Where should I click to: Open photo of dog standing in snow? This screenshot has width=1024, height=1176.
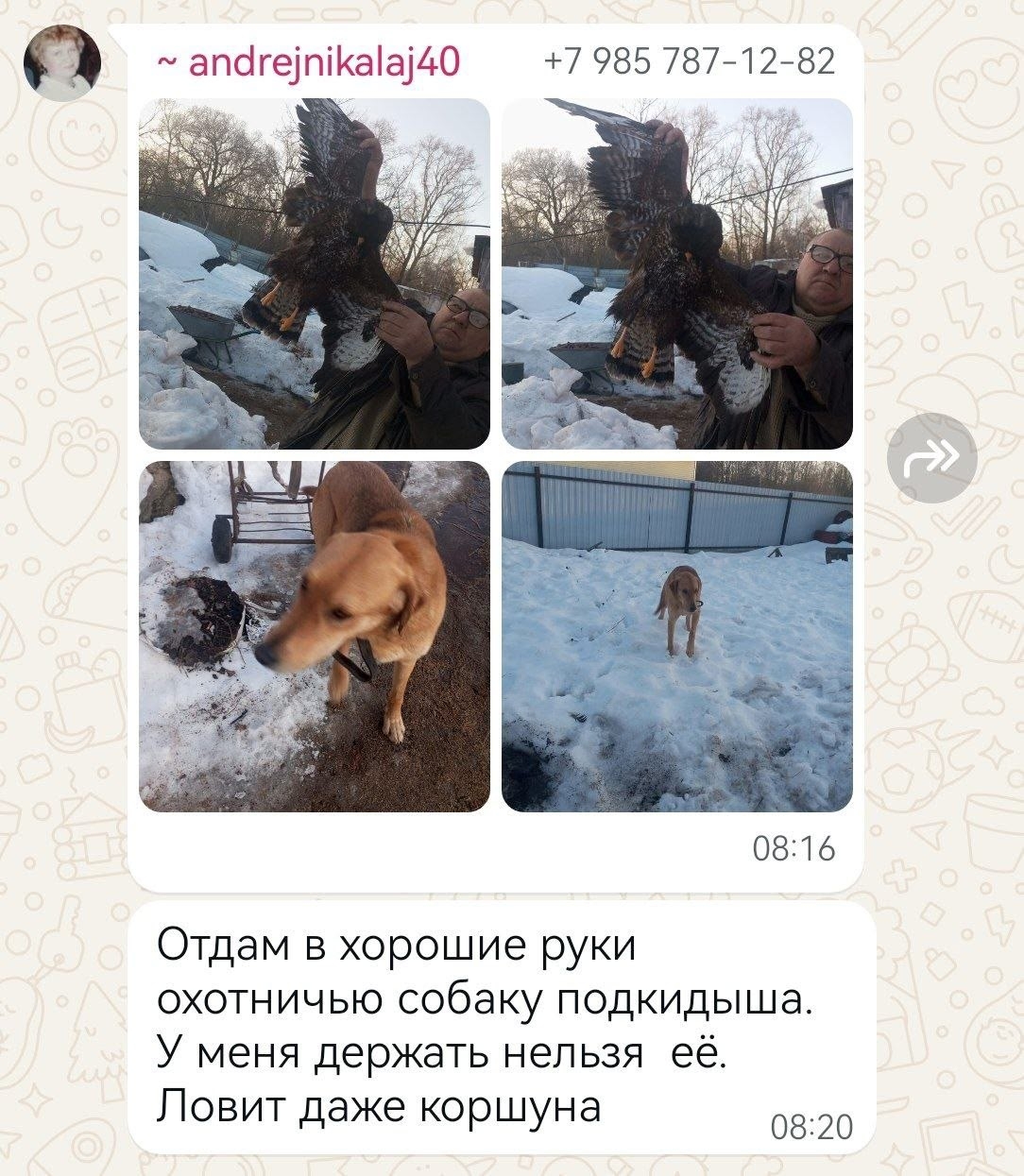[676, 636]
